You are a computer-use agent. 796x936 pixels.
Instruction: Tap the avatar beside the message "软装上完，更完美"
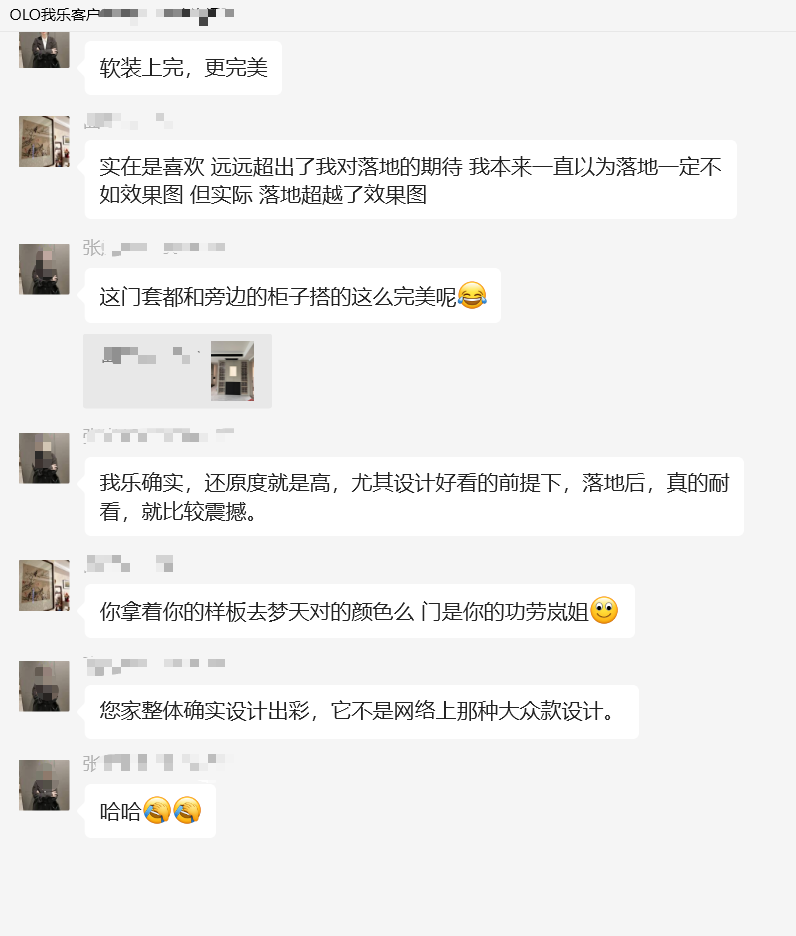(x=44, y=50)
